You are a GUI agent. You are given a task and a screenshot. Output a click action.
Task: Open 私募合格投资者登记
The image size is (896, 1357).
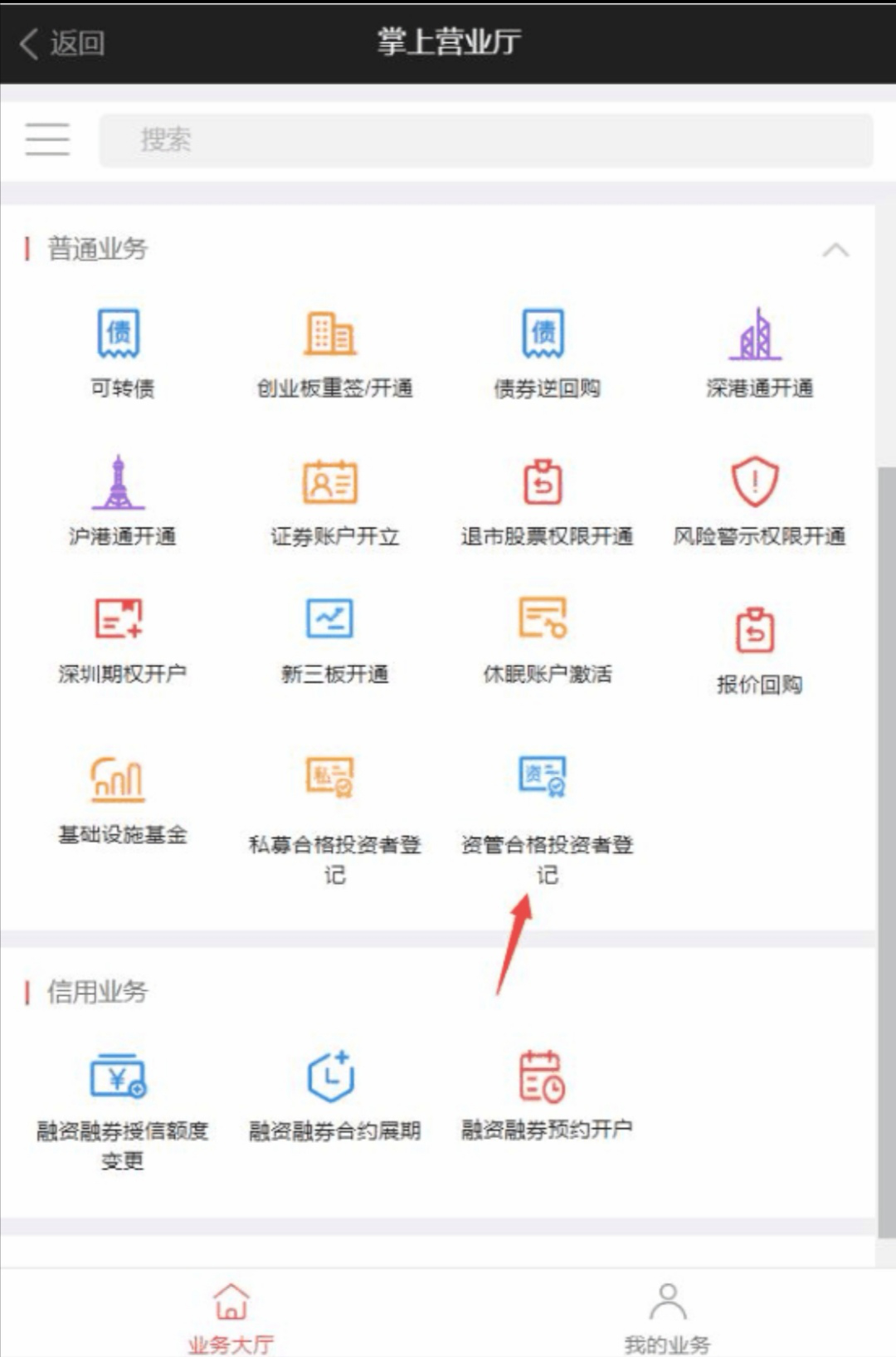(x=334, y=818)
